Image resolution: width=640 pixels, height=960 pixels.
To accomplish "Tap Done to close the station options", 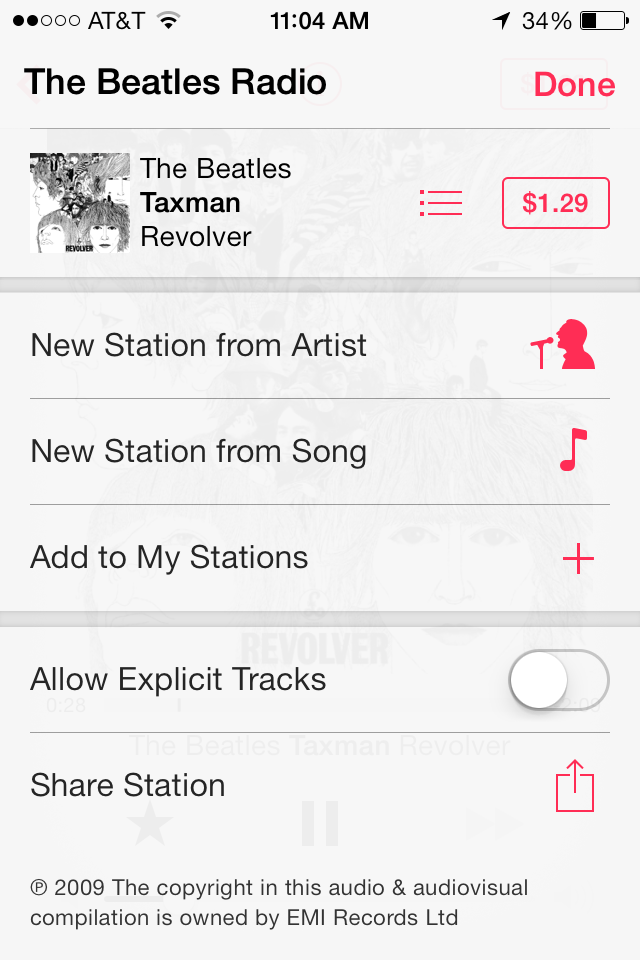I will click(x=573, y=84).
